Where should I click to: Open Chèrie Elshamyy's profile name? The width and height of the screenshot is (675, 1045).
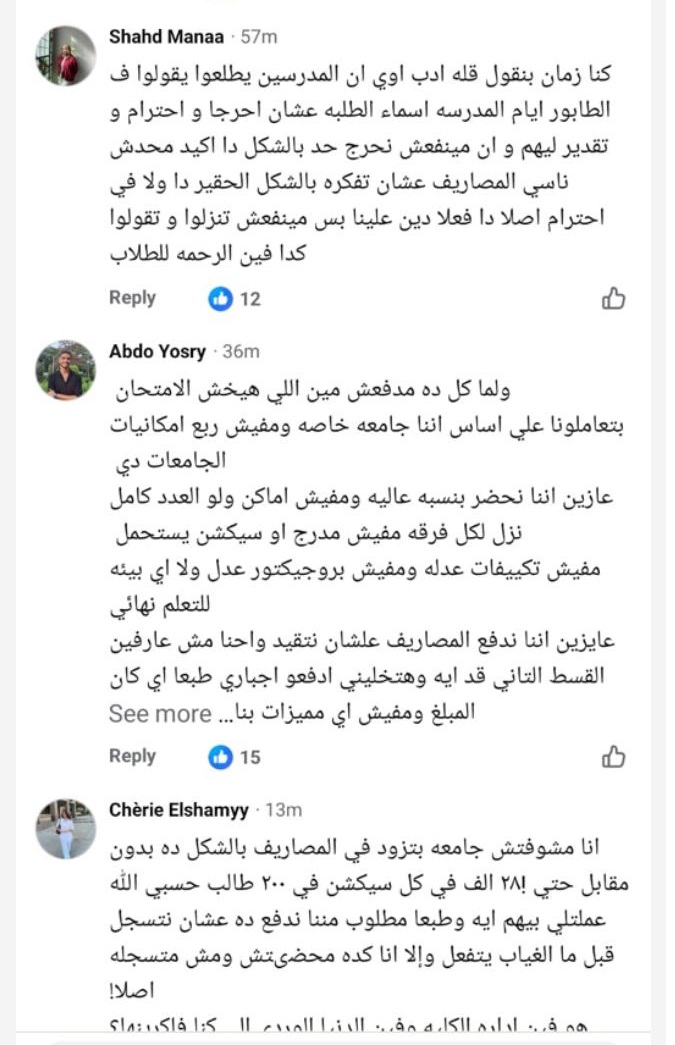coord(181,809)
